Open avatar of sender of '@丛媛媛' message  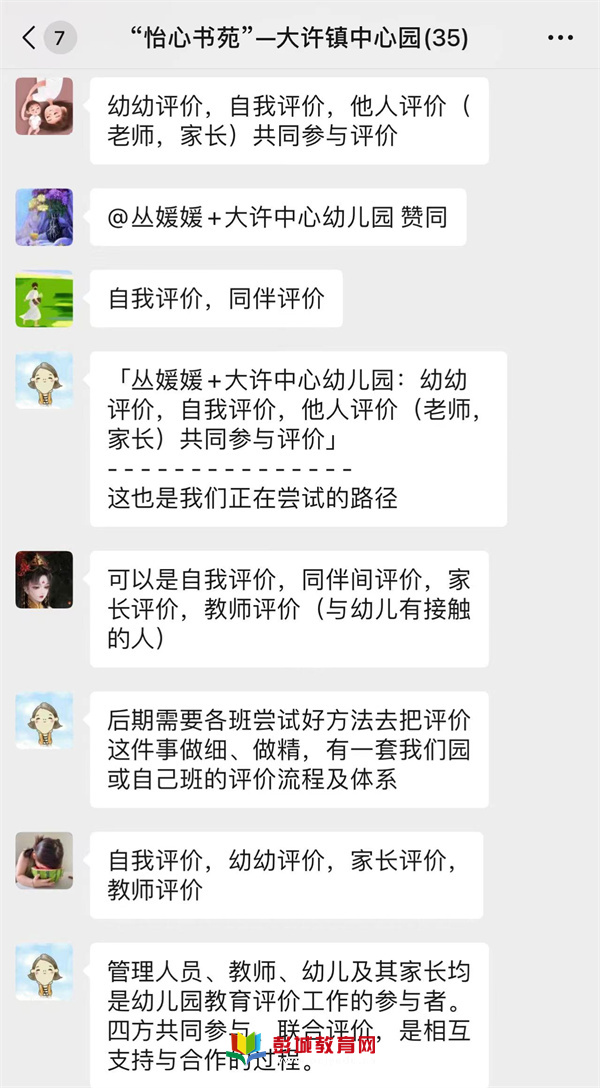click(x=44, y=217)
